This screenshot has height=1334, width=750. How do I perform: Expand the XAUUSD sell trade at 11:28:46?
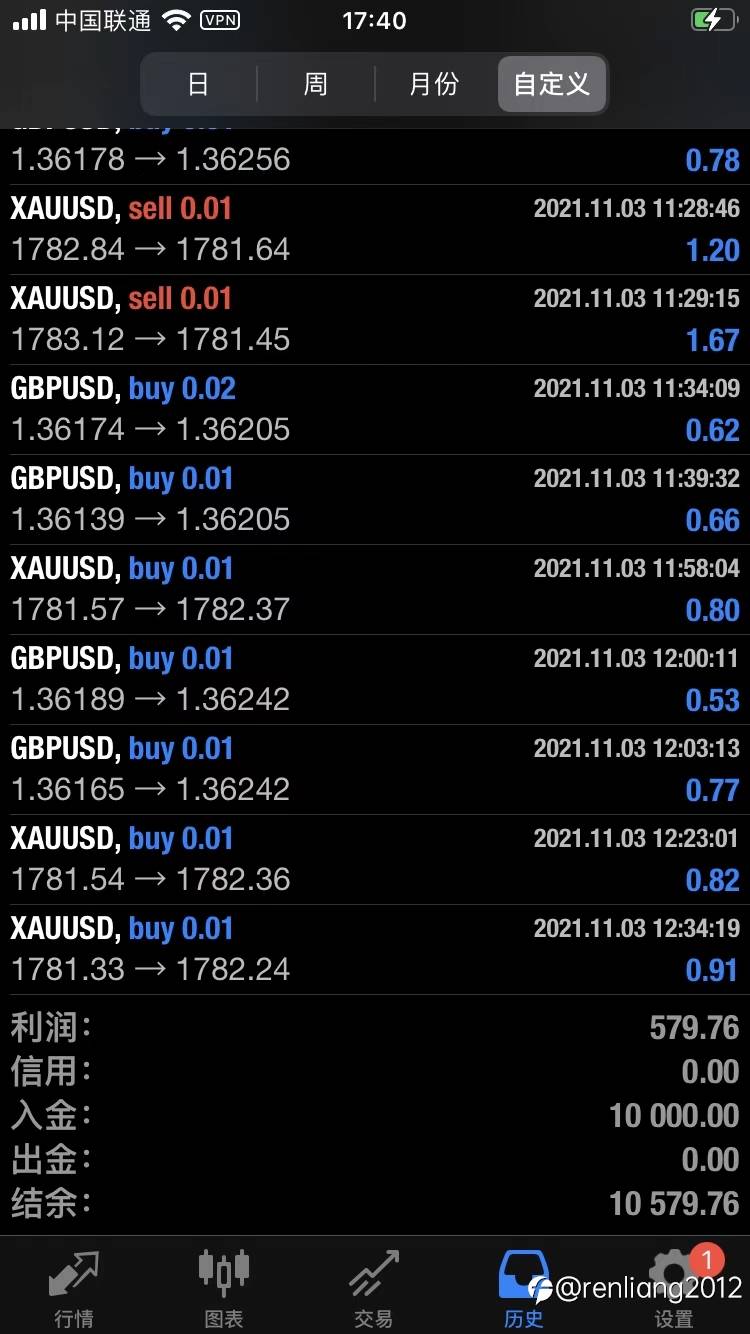[375, 230]
